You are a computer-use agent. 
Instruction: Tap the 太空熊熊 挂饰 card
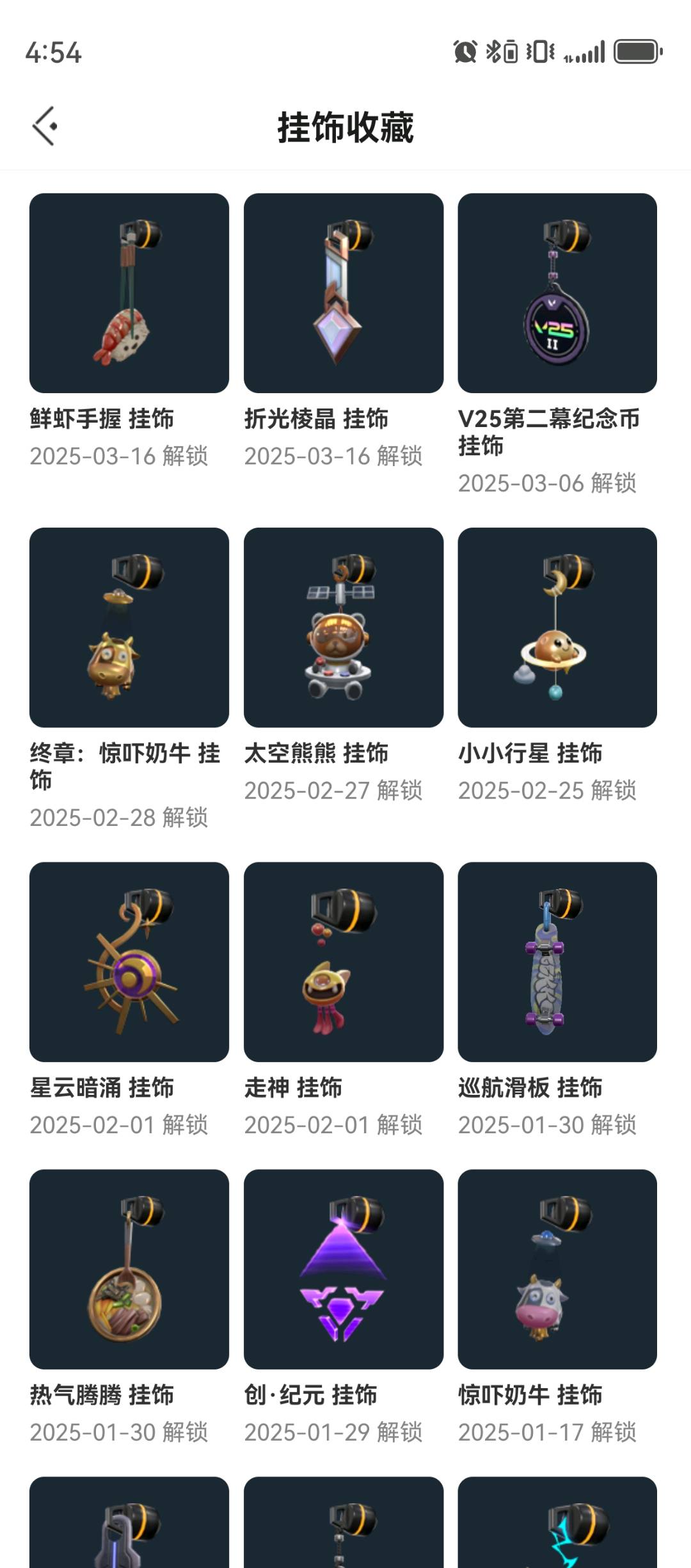[x=344, y=627]
